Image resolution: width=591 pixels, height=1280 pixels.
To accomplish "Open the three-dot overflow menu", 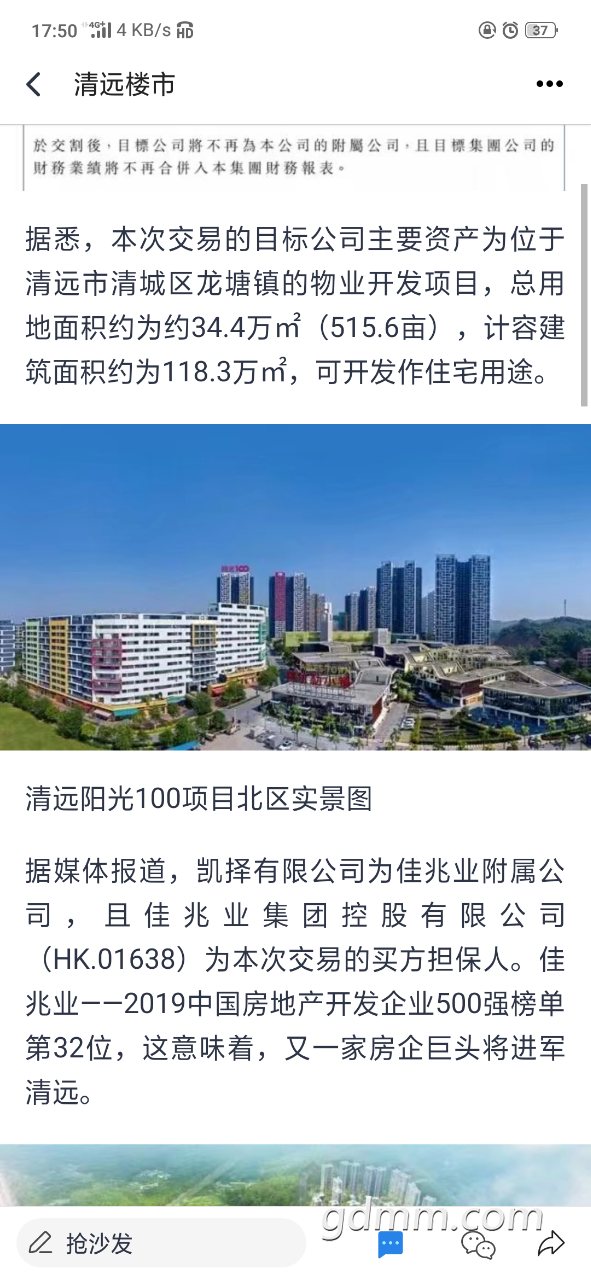I will point(549,85).
